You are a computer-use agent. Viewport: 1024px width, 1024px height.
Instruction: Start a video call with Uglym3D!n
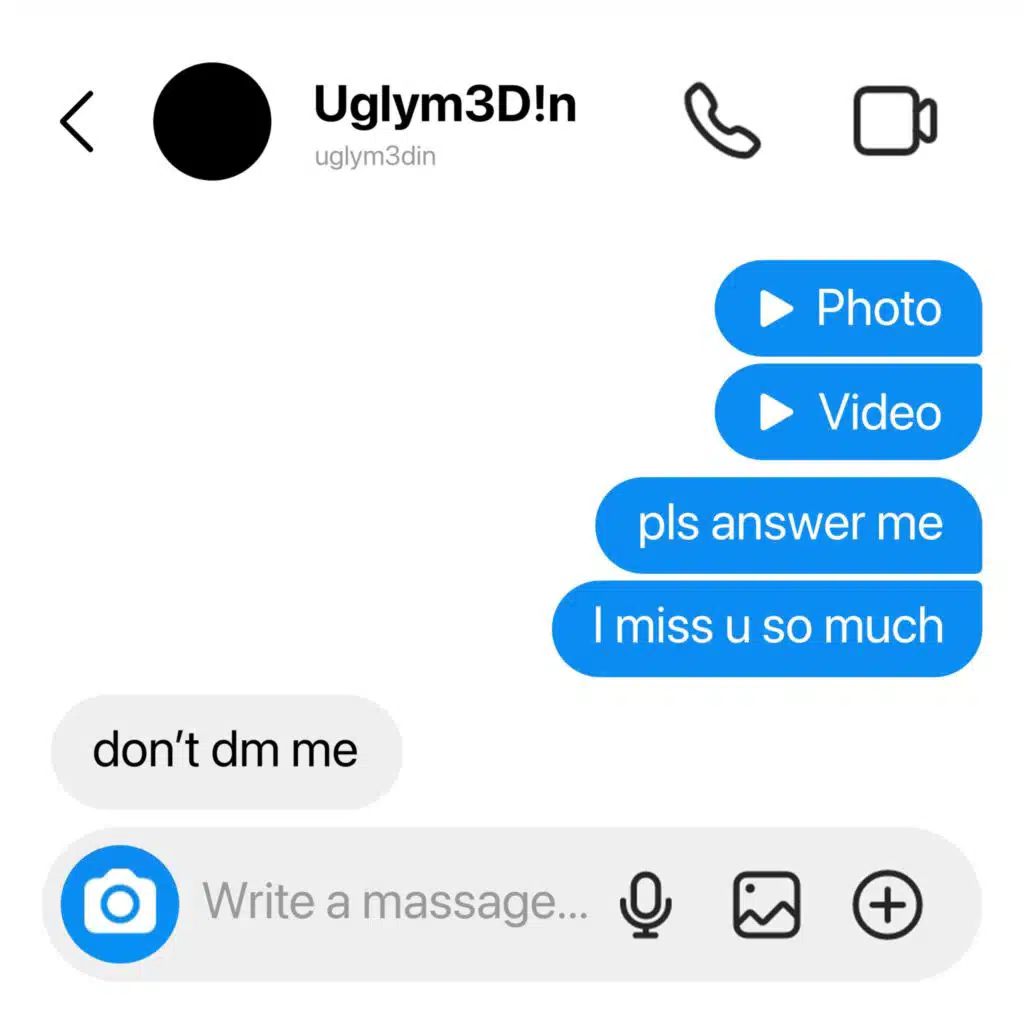894,121
